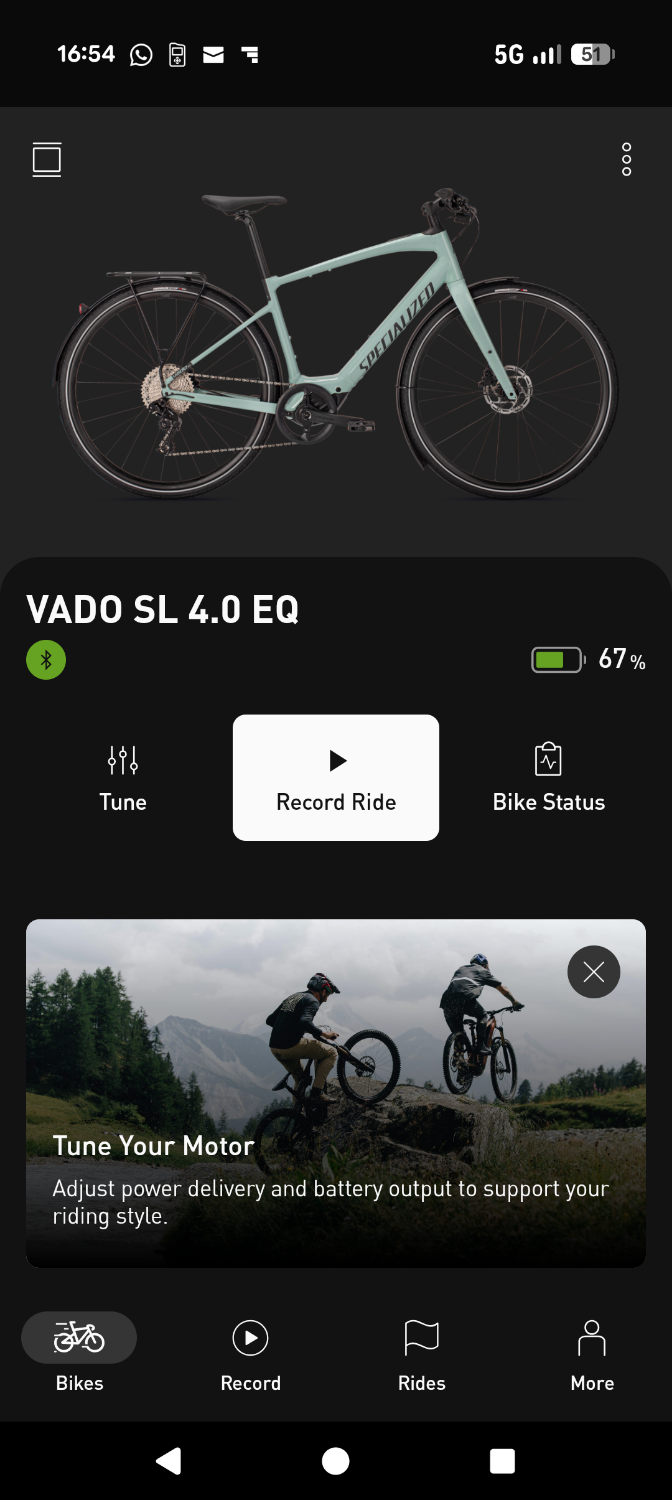The height and width of the screenshot is (1500, 672).
Task: Open the bike garage icon at top left
Action: [47, 160]
